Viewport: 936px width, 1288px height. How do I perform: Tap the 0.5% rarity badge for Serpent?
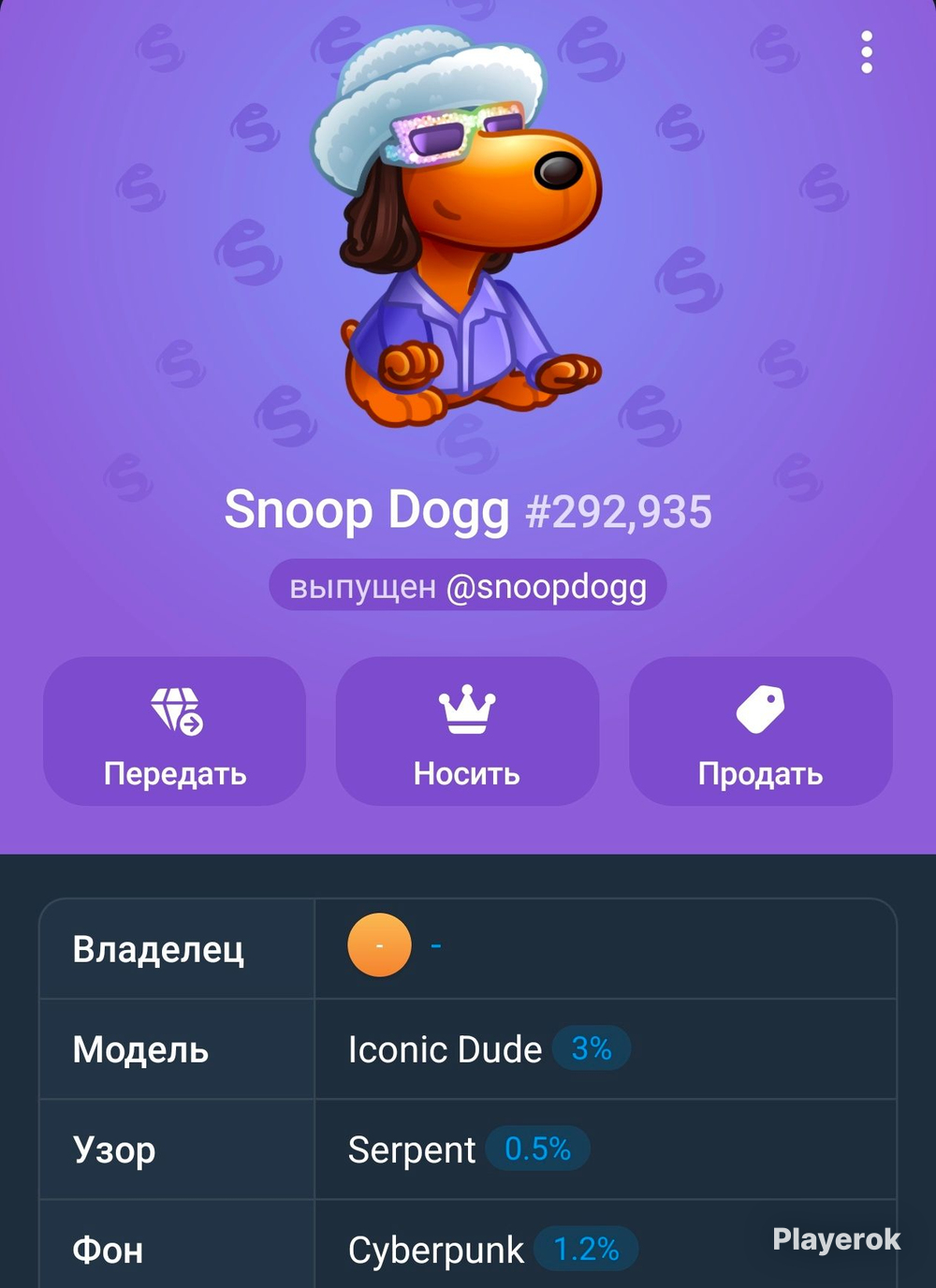(x=537, y=1149)
